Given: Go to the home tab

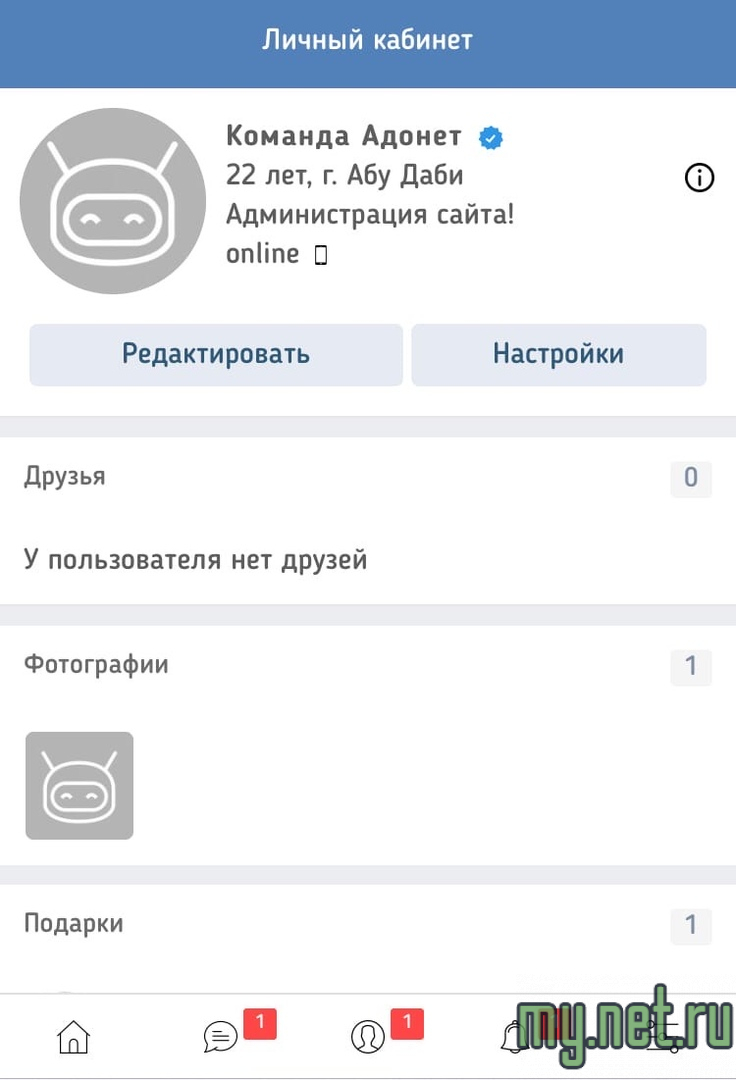Looking at the screenshot, I should [x=73, y=1036].
